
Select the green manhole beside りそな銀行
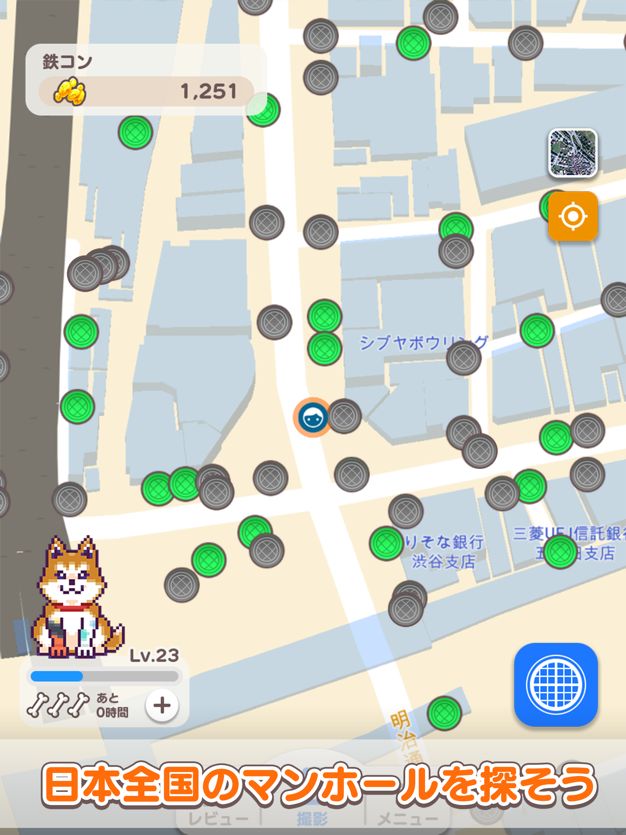(x=386, y=543)
